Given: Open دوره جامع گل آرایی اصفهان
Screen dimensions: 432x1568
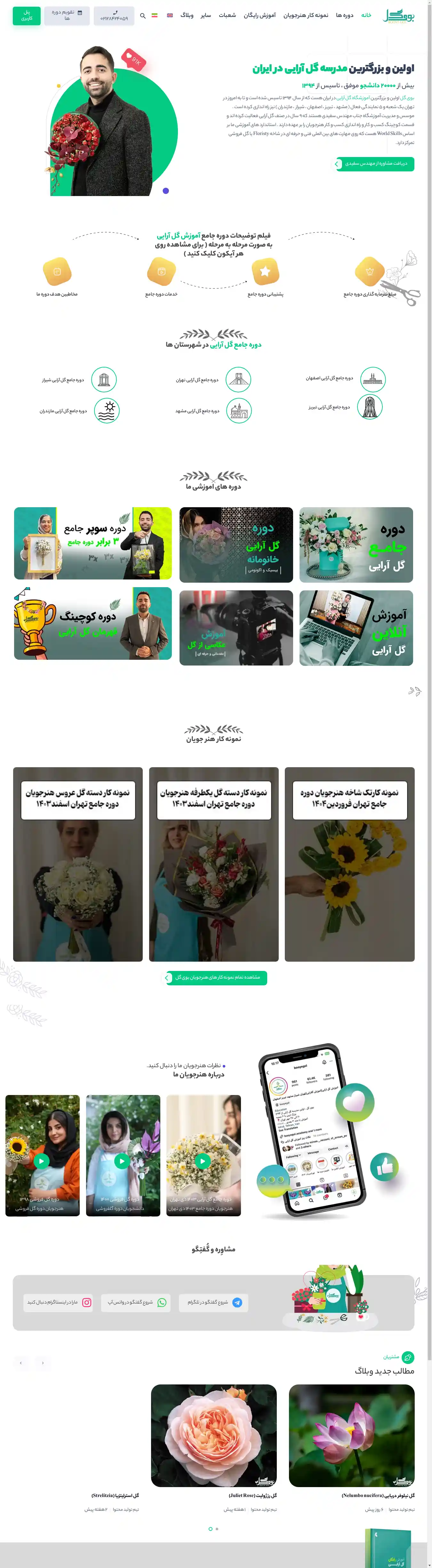Looking at the screenshot, I should [x=372, y=379].
